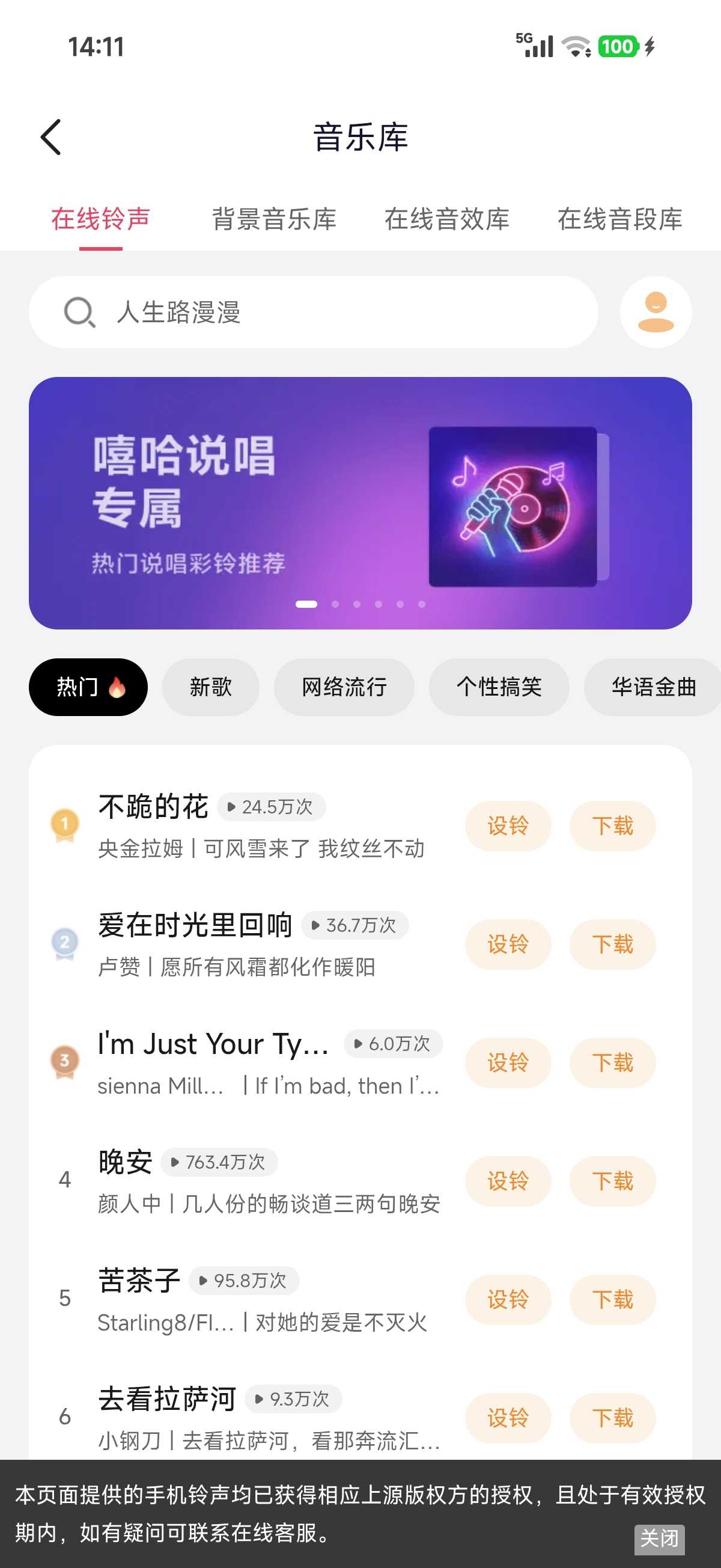The width and height of the screenshot is (721, 1568).
Task: Open the 嘻哈说唱专属 banner
Action: tap(360, 503)
